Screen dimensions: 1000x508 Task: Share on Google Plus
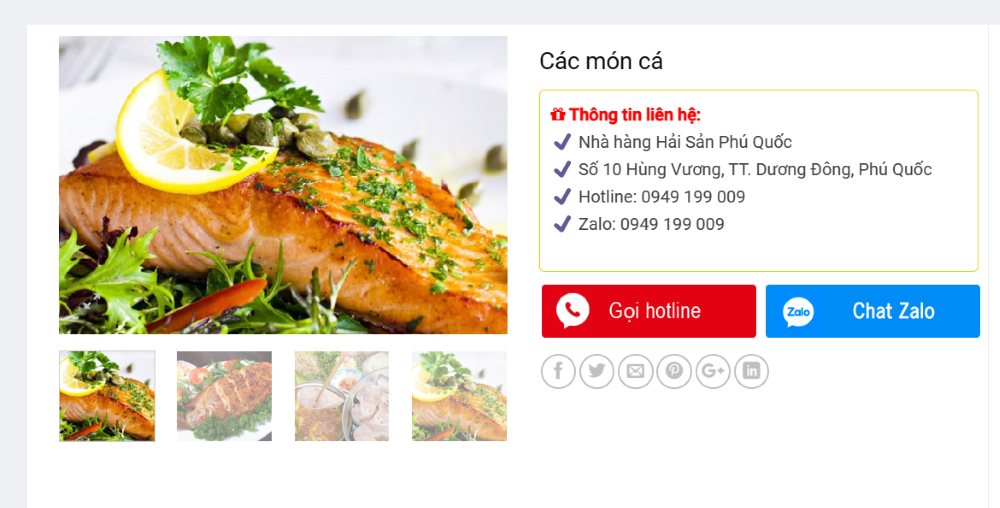click(x=713, y=372)
